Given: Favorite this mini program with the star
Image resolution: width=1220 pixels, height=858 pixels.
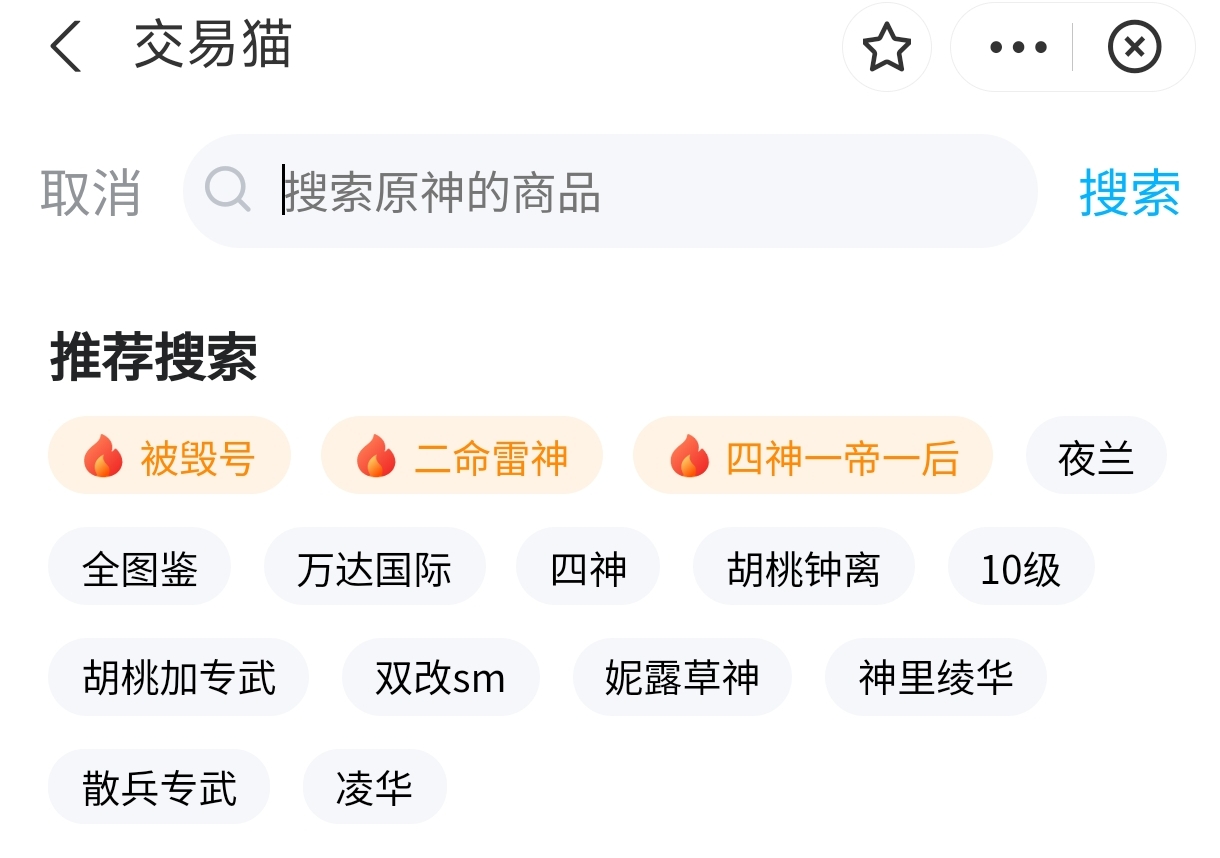Looking at the screenshot, I should [886, 48].
